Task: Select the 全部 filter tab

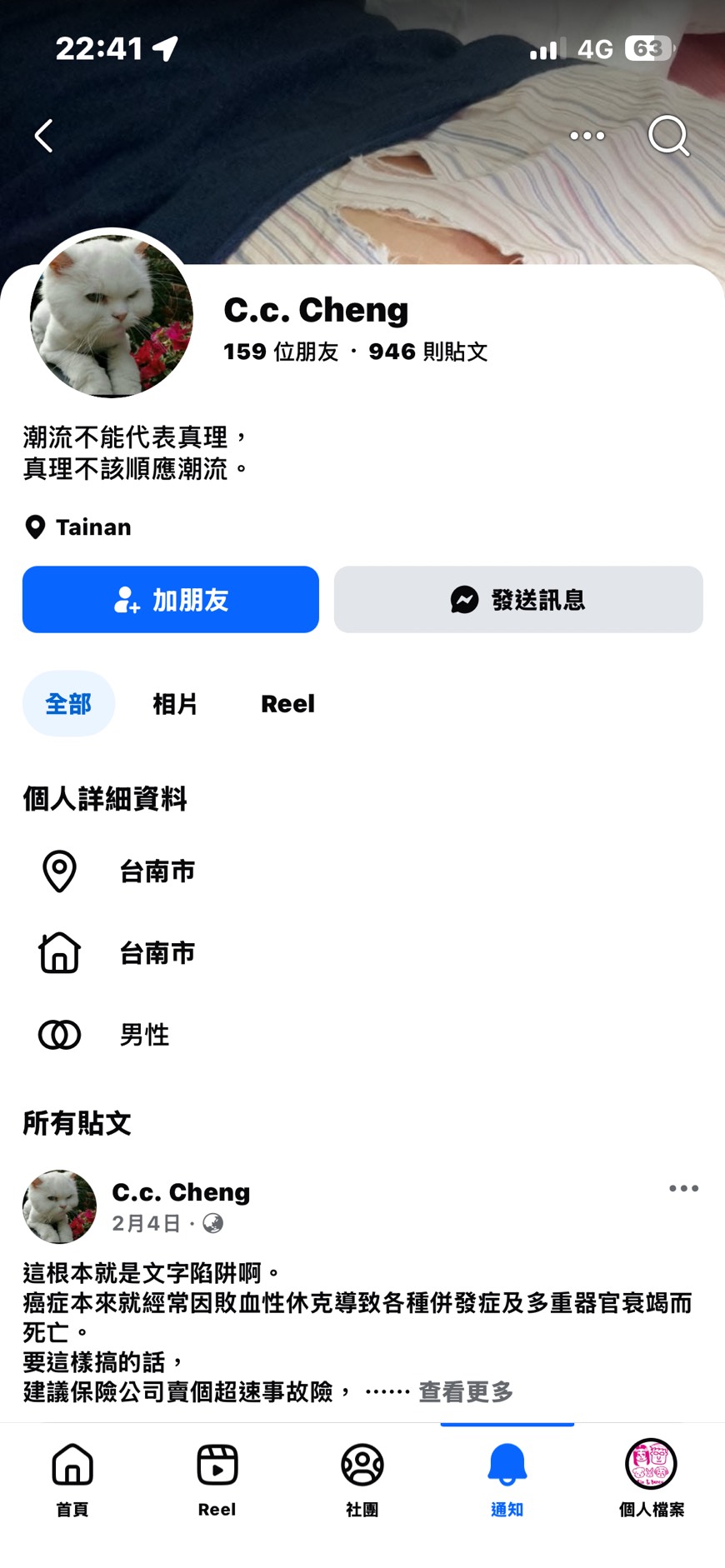Action: 68,704
